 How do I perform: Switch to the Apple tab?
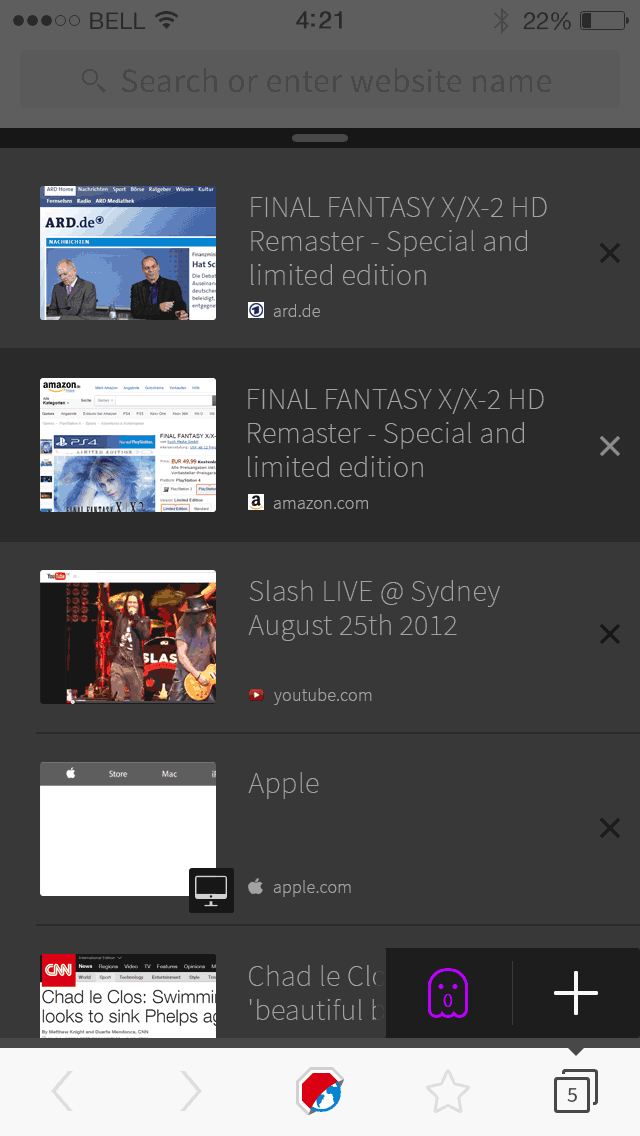click(x=320, y=829)
